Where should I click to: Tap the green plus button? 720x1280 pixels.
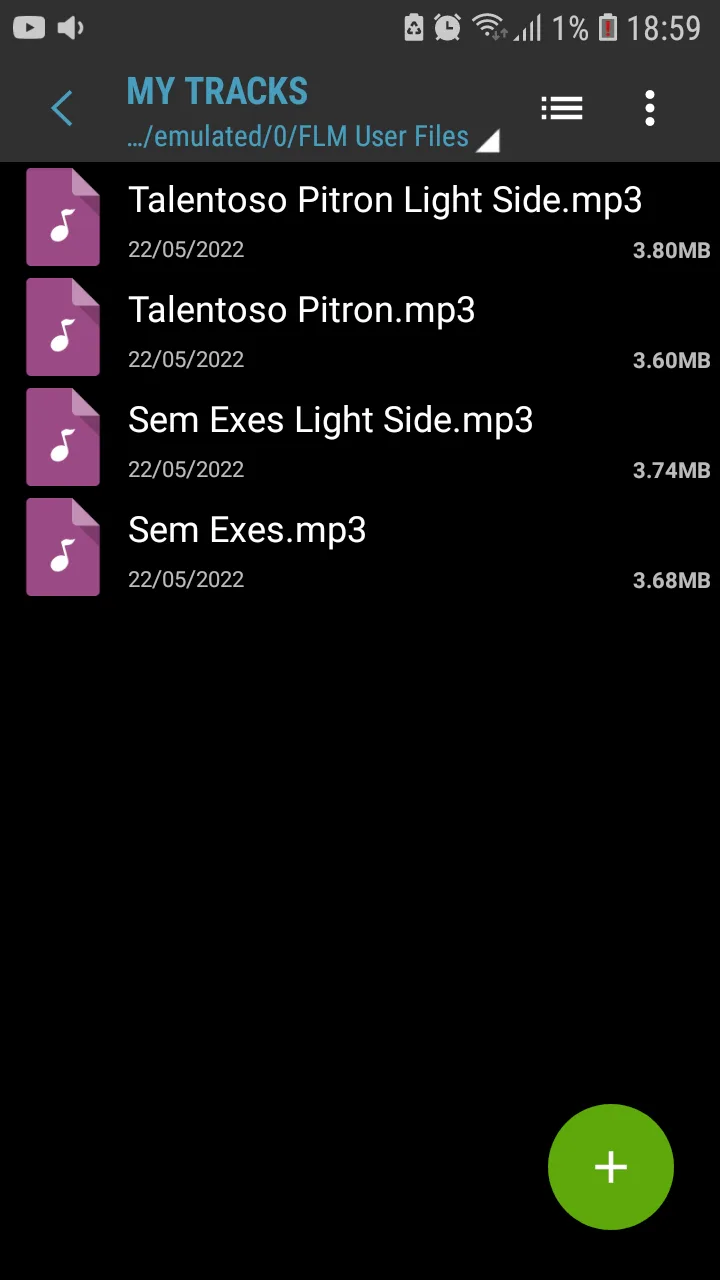610,1166
